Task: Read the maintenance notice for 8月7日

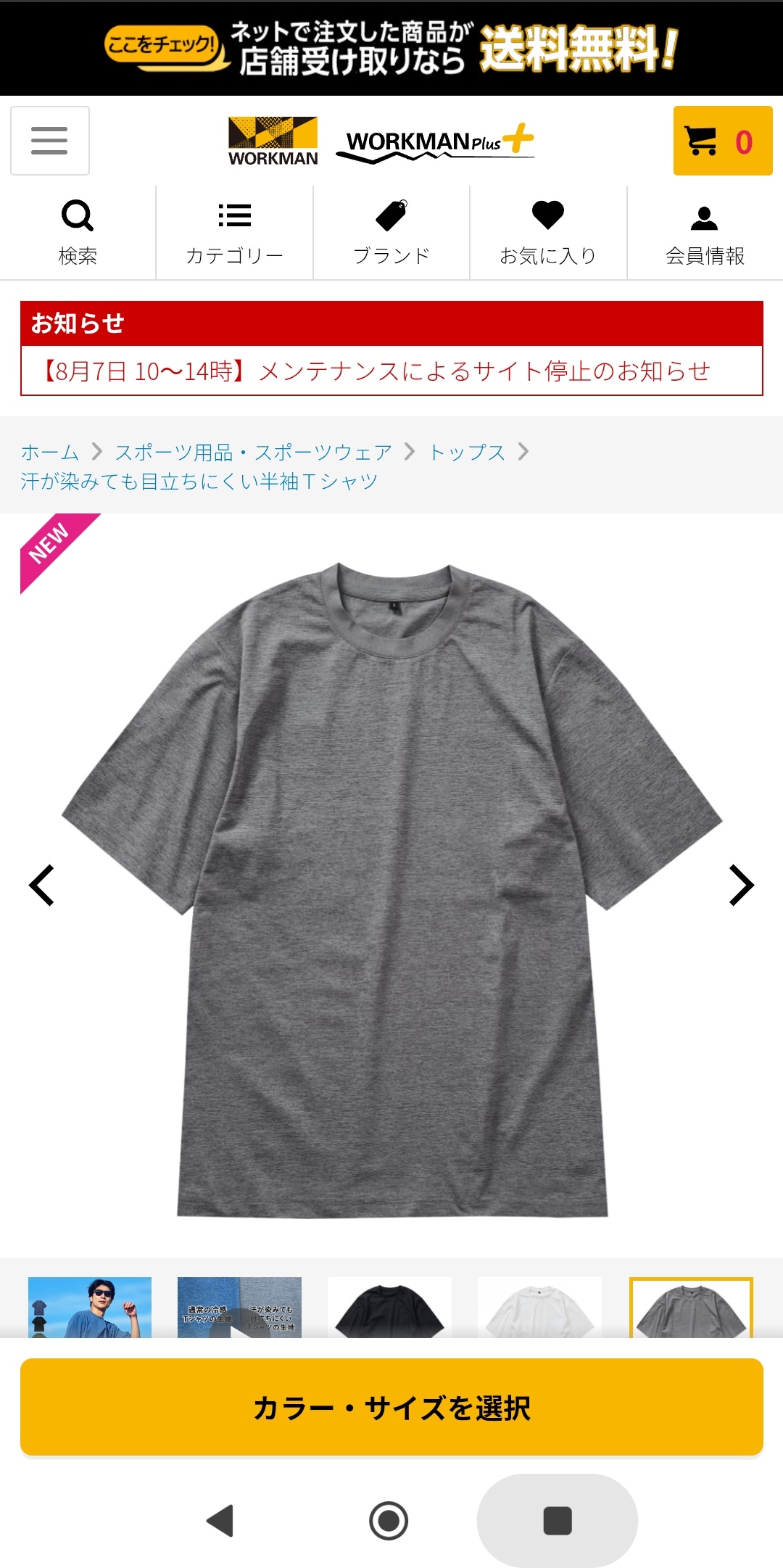Action: pos(375,371)
